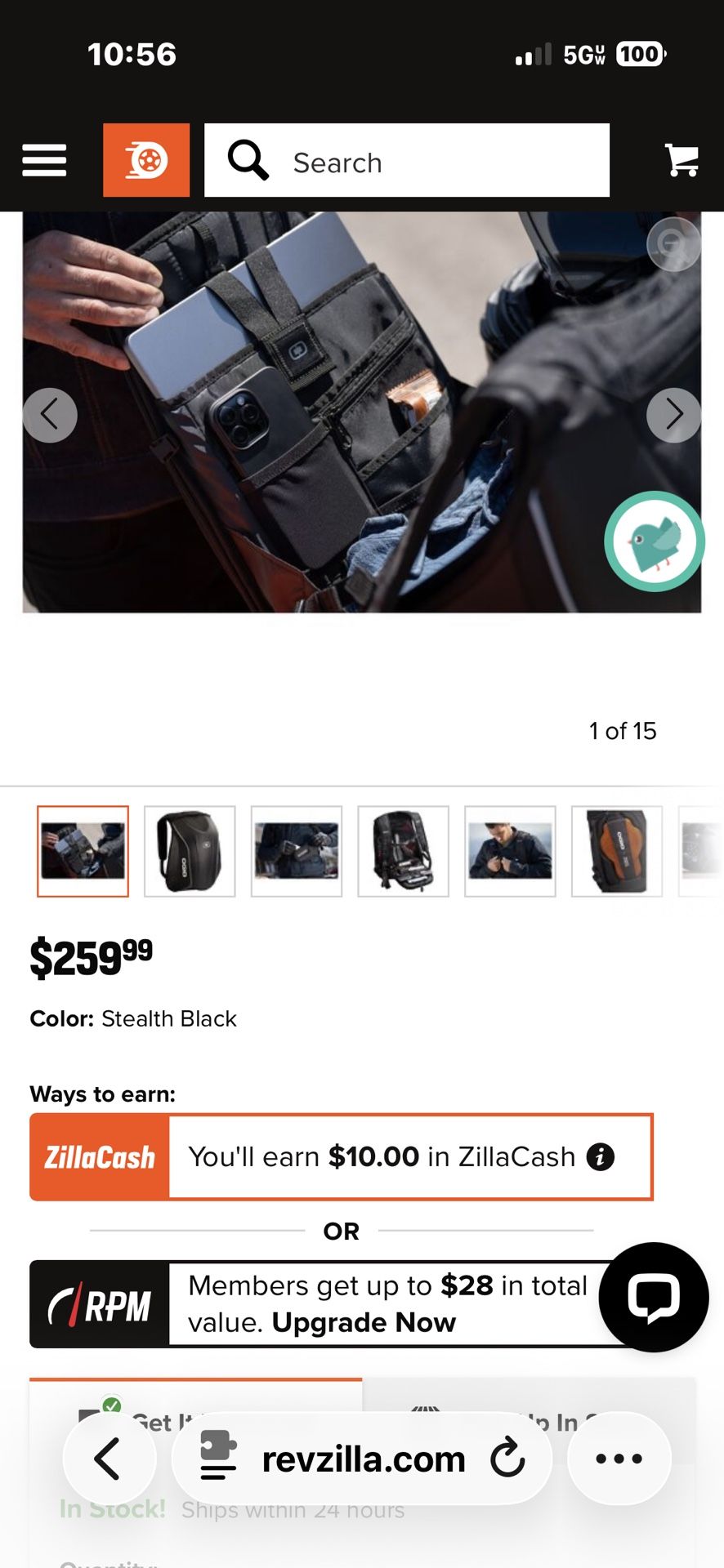Go back to the previous product image

point(50,414)
